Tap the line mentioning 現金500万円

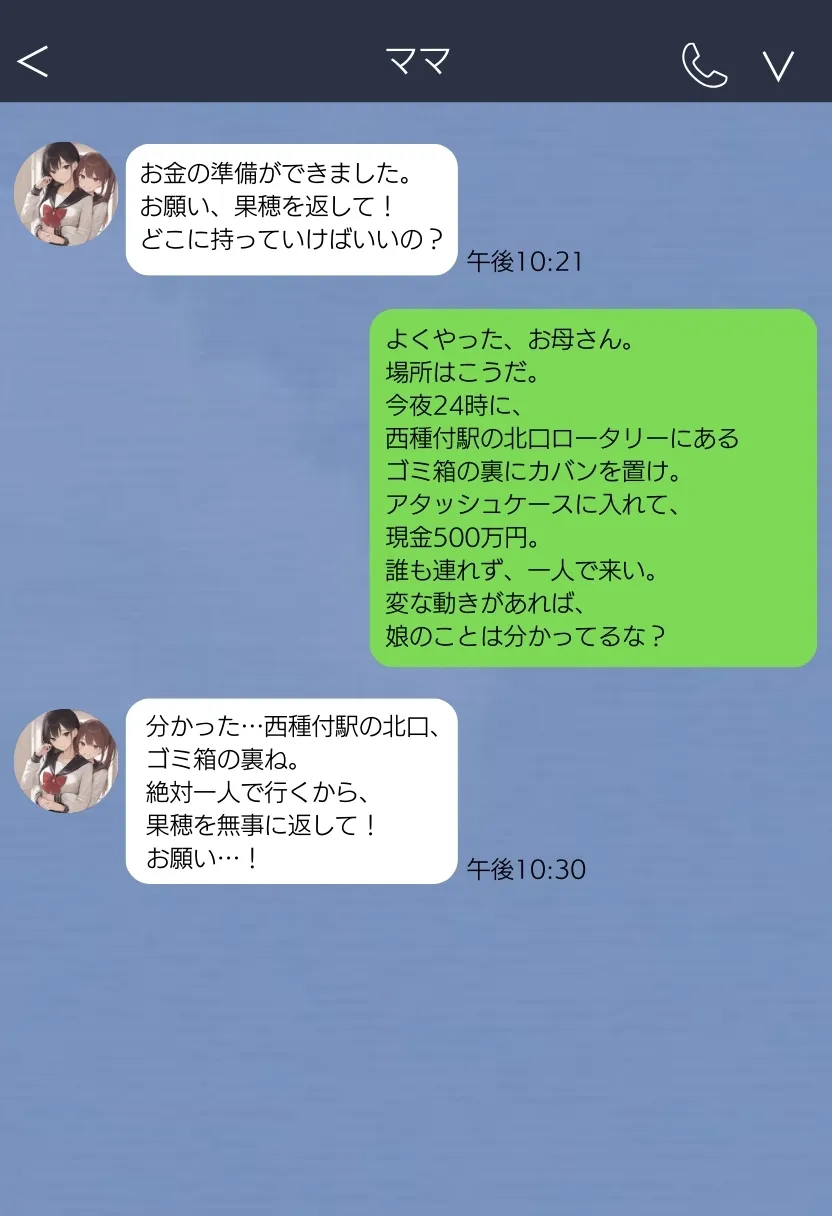pyautogui.click(x=463, y=537)
